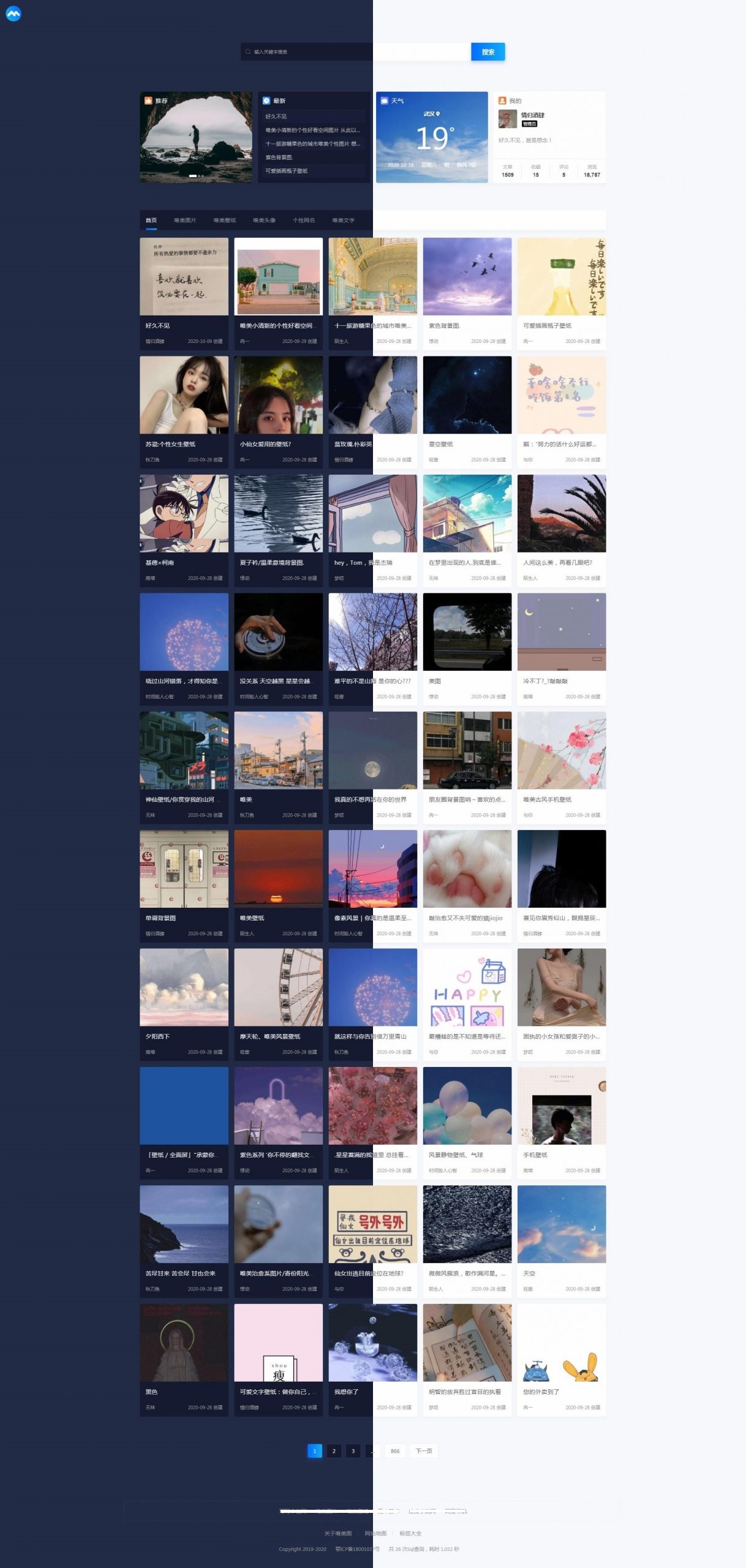Open the latest post 紫色背景图
Viewport: 746px width, 1568px height.
coord(279,157)
